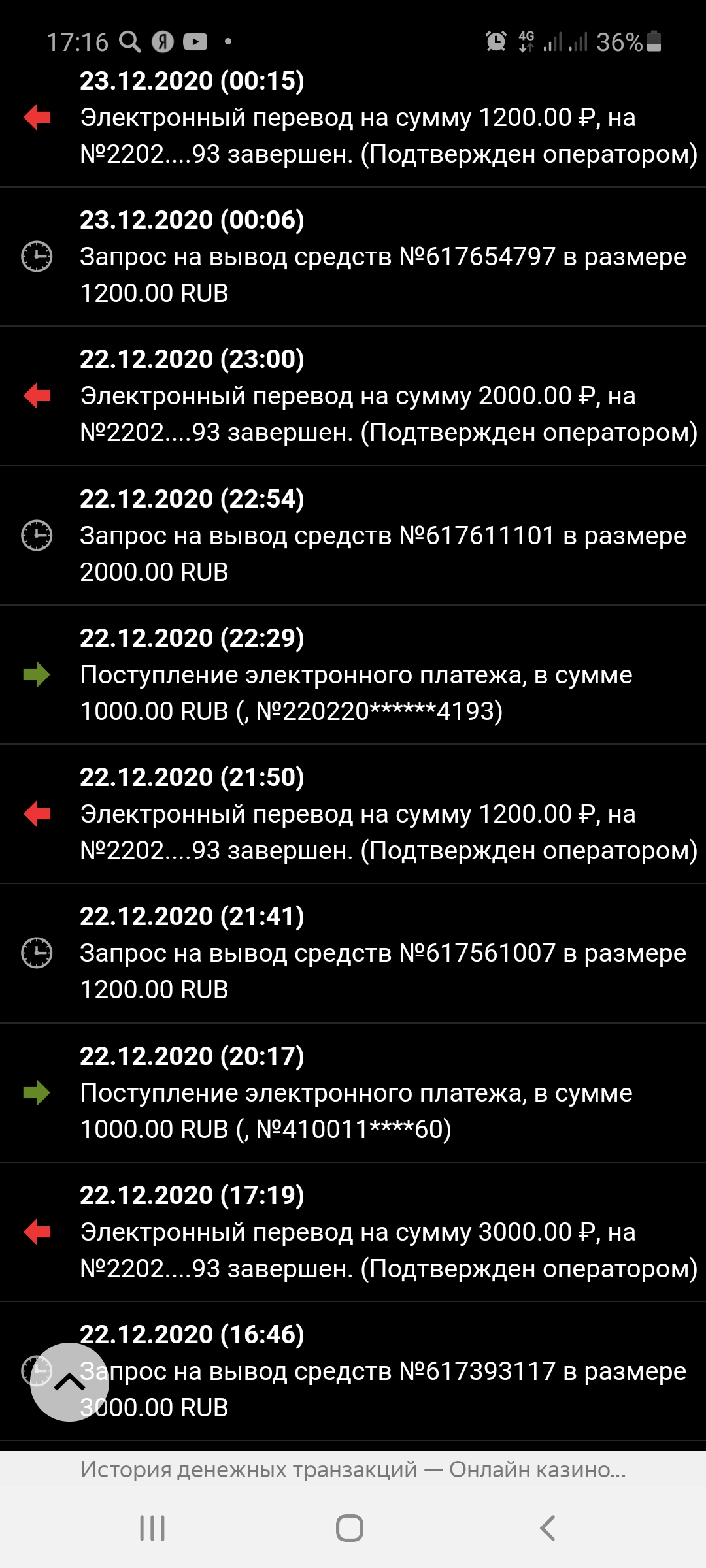The width and height of the screenshot is (706, 1568).
Task: Go to the home screen
Action: click(x=350, y=1528)
